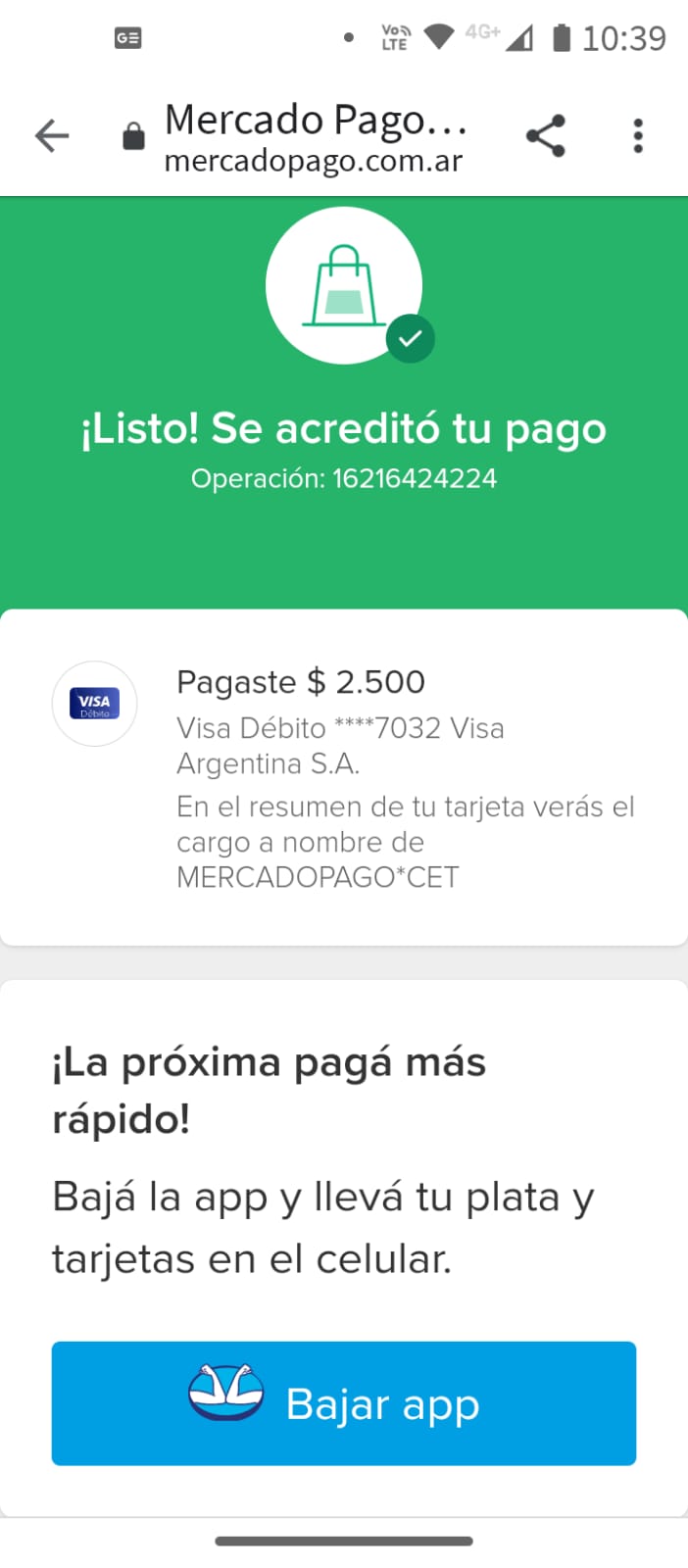Screen dimensions: 688x1568
Task: Share this Mercado Pago page
Action: point(546,136)
